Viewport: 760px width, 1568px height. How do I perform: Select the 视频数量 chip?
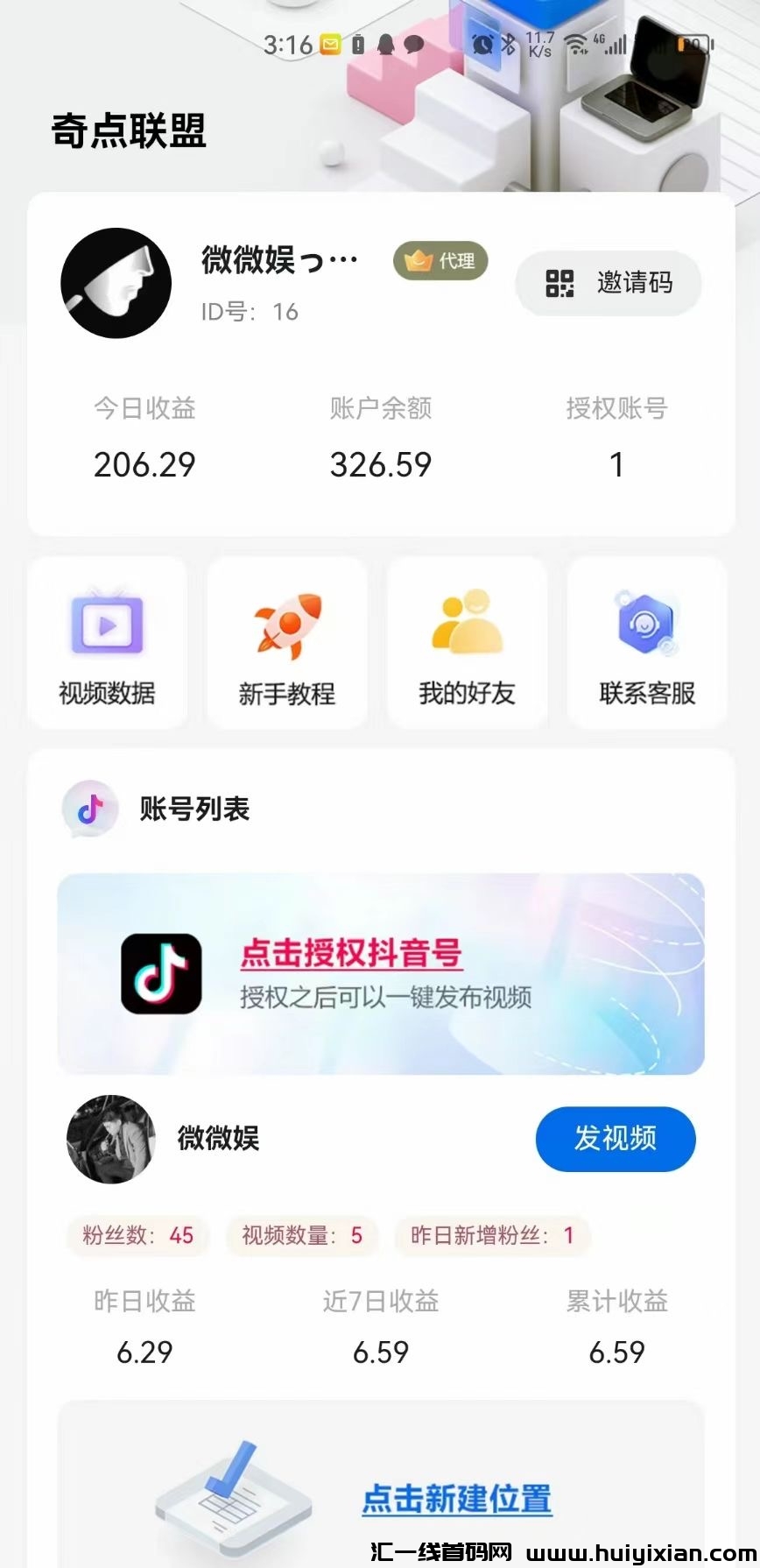pyautogui.click(x=301, y=1236)
